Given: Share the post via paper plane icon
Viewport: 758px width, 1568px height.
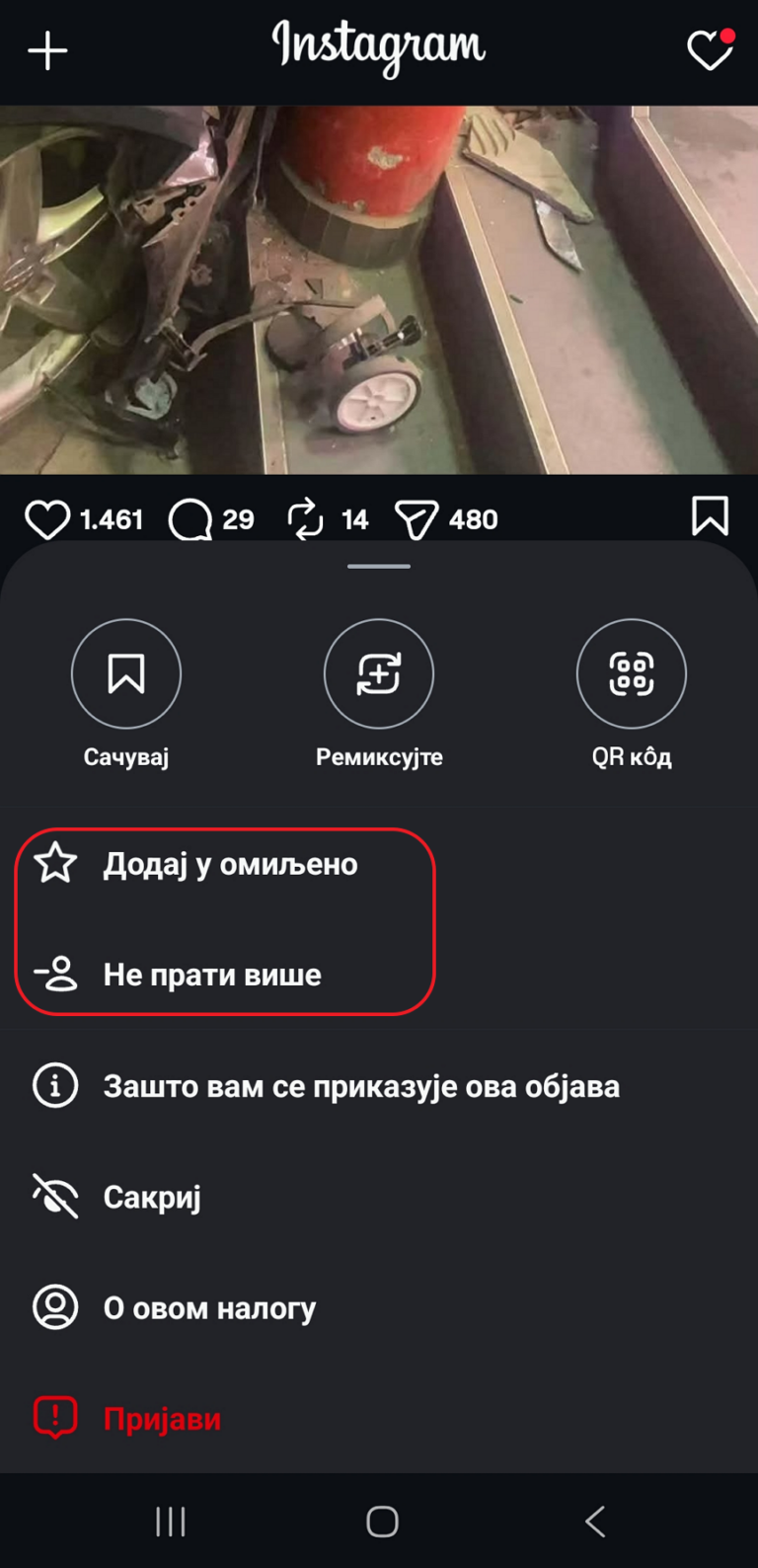Looking at the screenshot, I should (416, 519).
